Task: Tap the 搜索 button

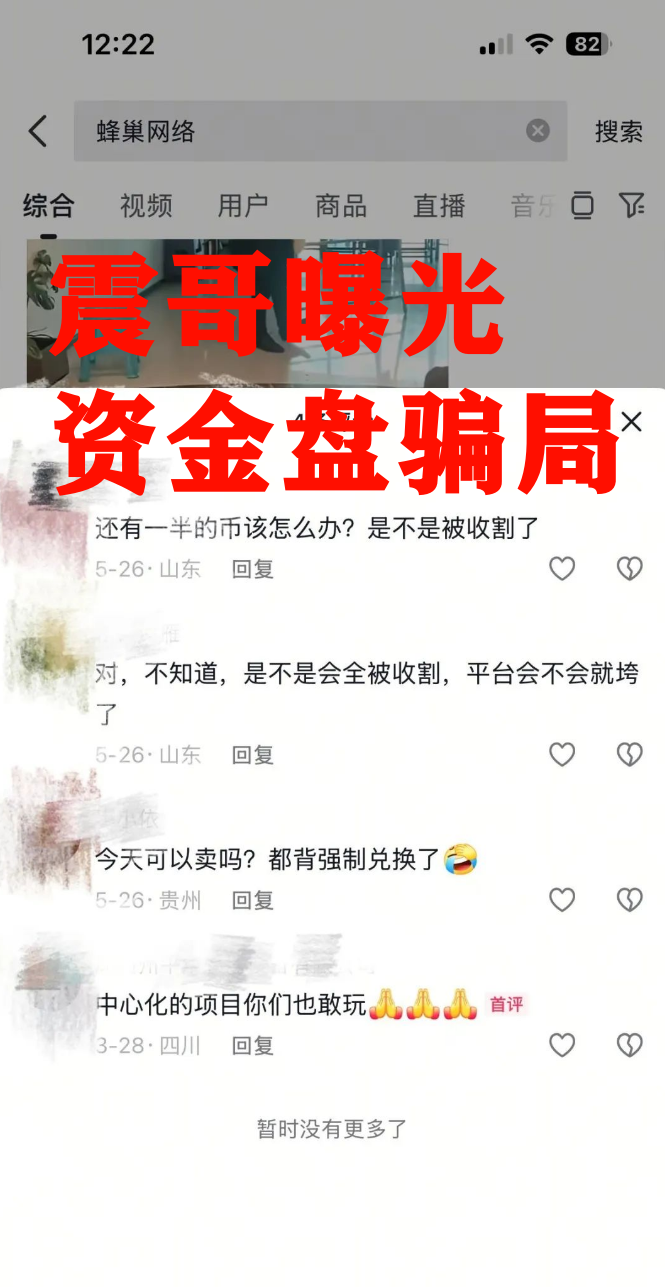Action: [x=618, y=131]
